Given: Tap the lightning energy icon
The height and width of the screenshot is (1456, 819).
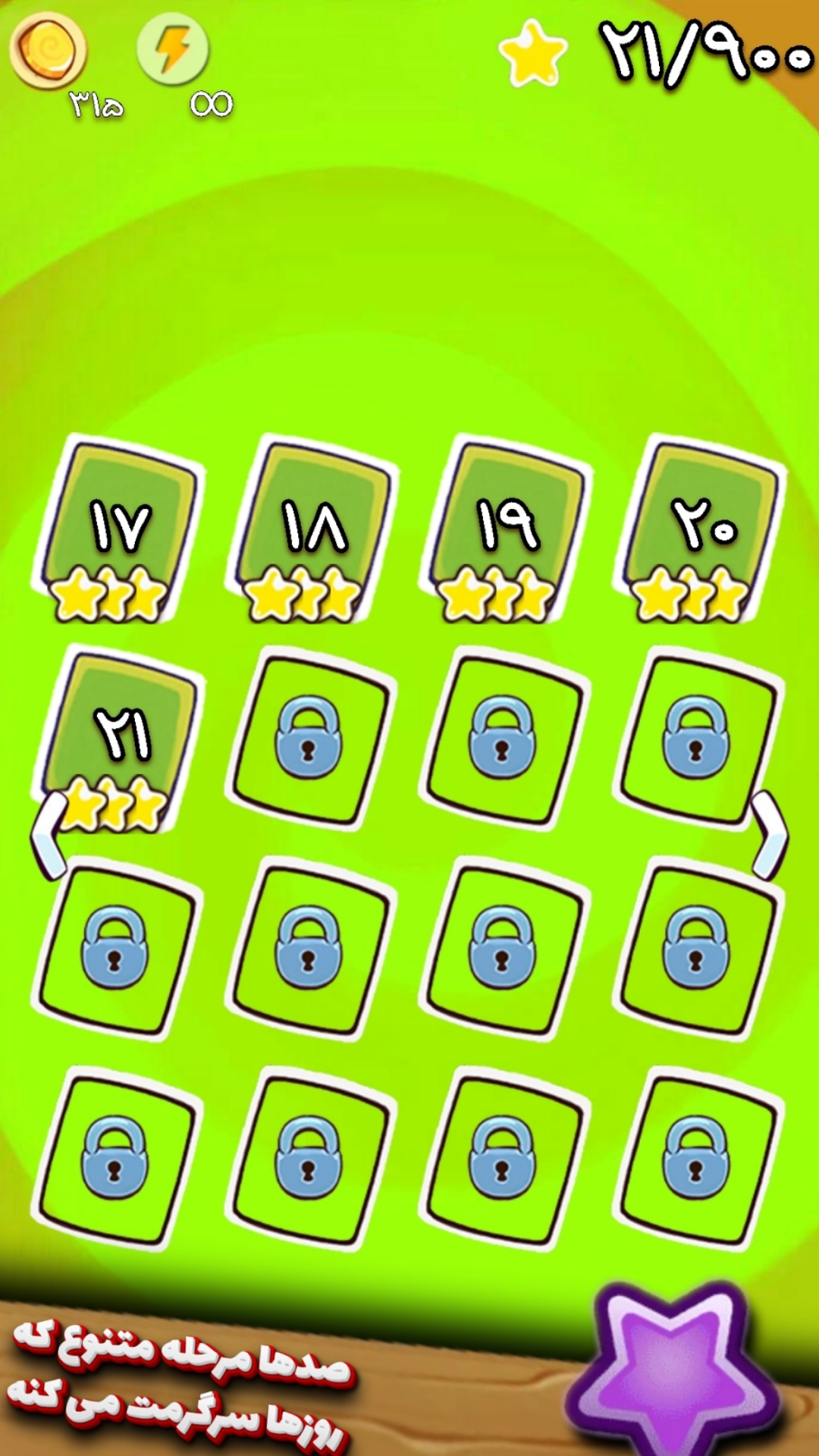Looking at the screenshot, I should [x=173, y=49].
